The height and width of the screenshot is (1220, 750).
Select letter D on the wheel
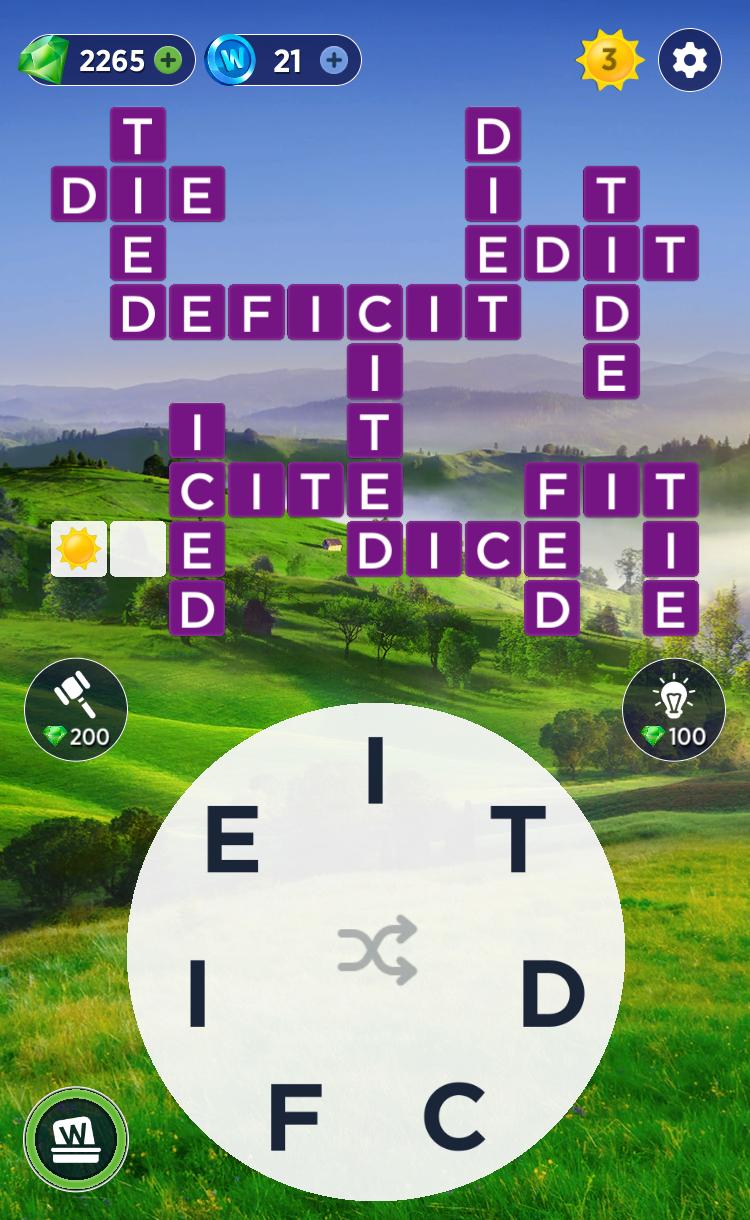tap(552, 995)
